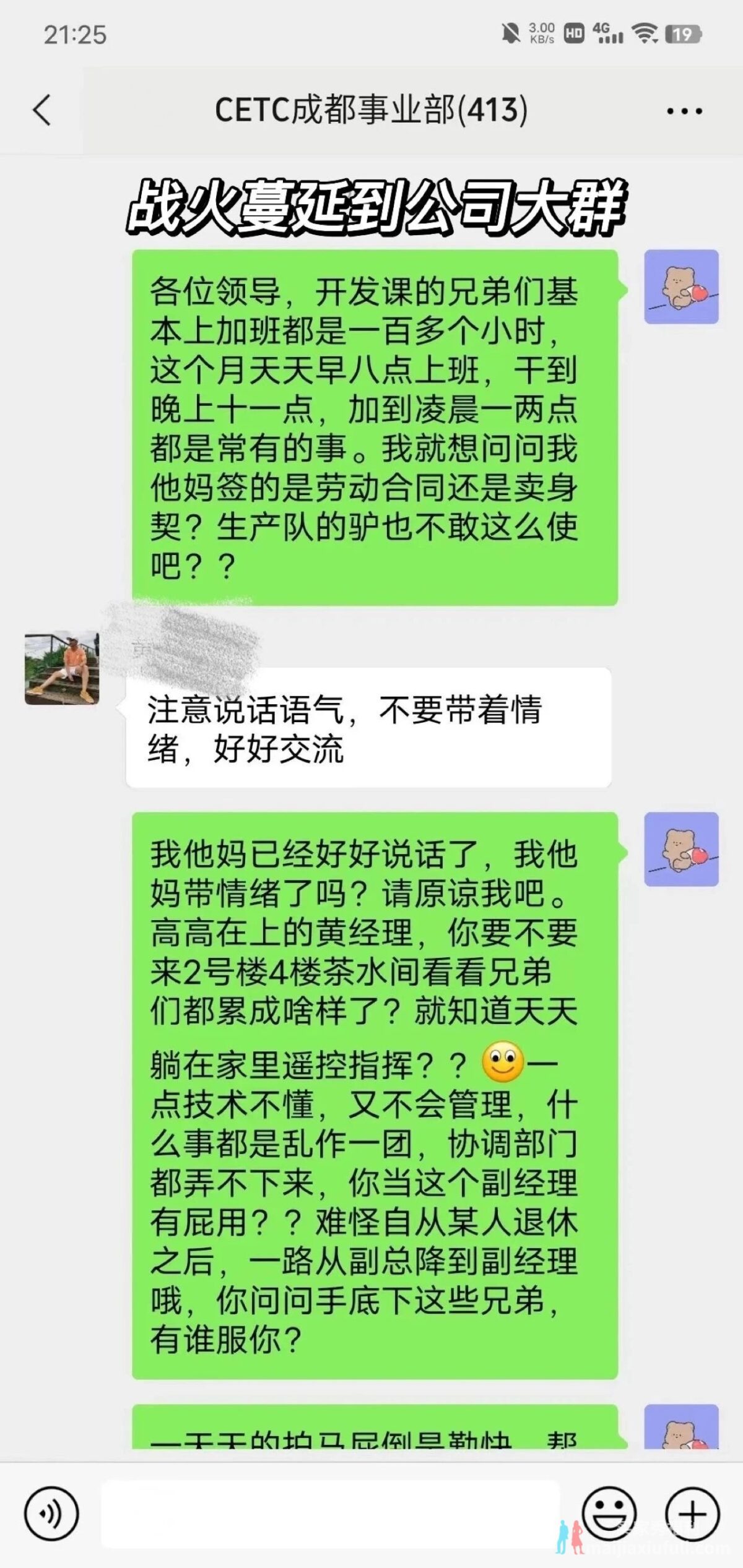Open the plus attachments menu
The height and width of the screenshot is (1568, 743).
[692, 1514]
